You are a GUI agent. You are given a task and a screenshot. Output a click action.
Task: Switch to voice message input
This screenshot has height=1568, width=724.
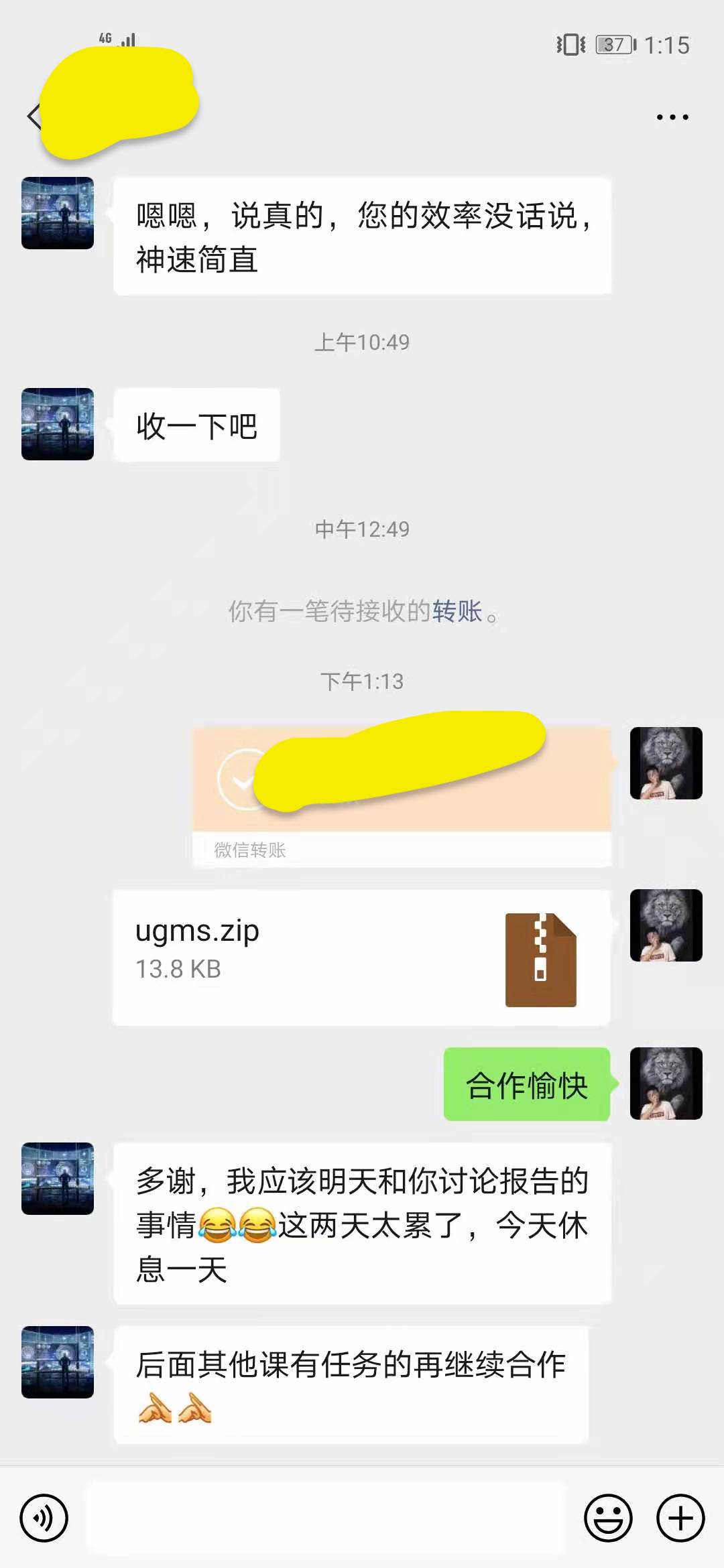coord(44,1518)
